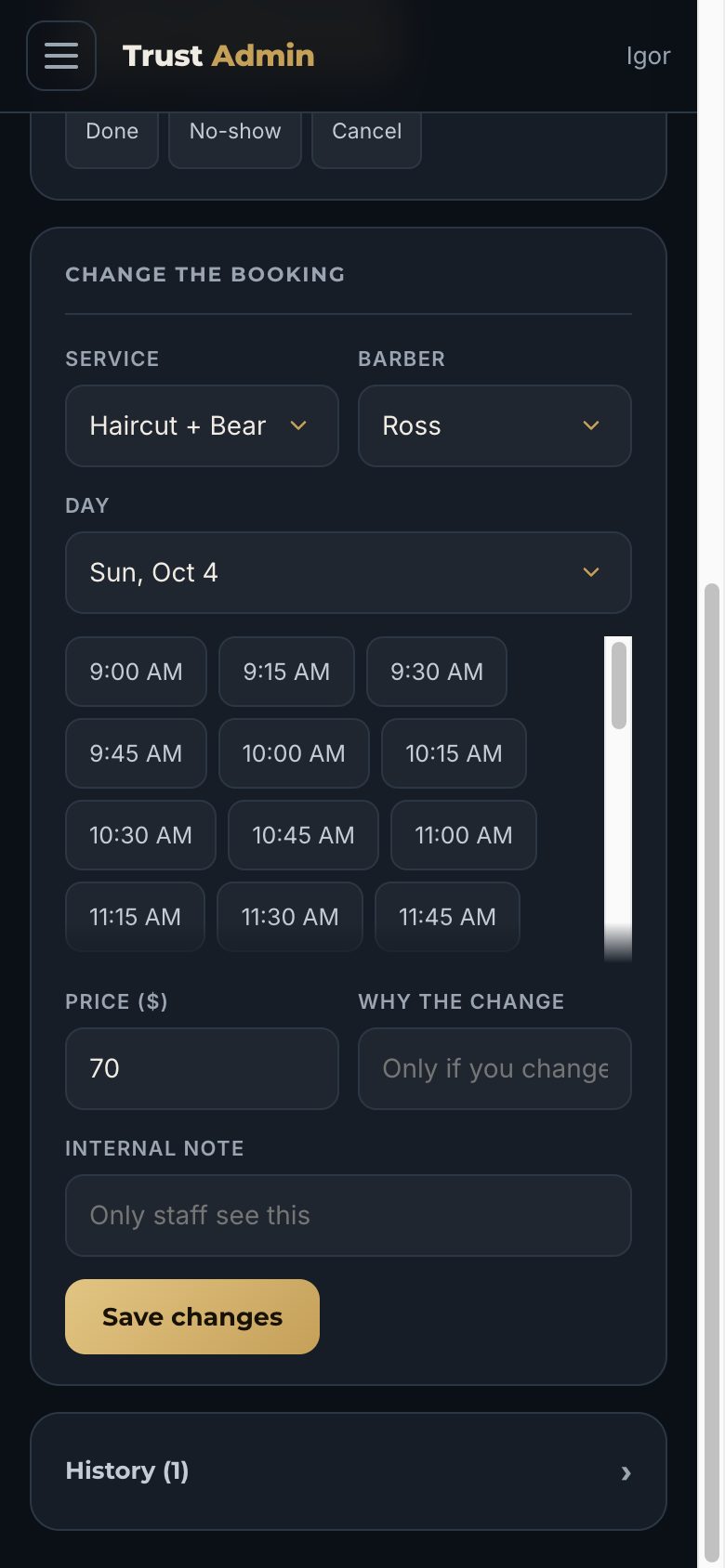Save changes to the booking
Screen dimensions: 725x1568
192,1316
